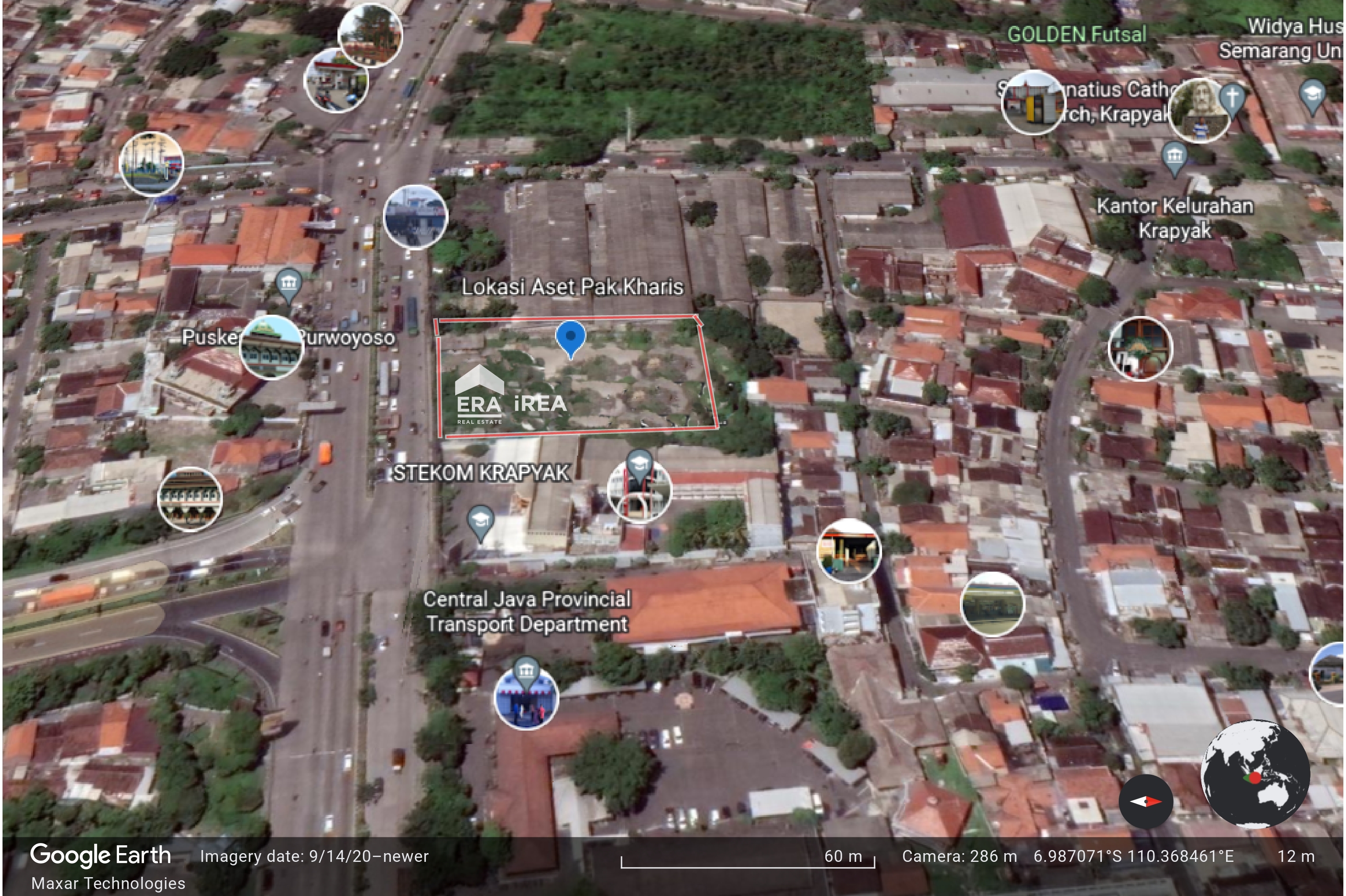Open GOLDEN Futsal place label

coord(1076,34)
